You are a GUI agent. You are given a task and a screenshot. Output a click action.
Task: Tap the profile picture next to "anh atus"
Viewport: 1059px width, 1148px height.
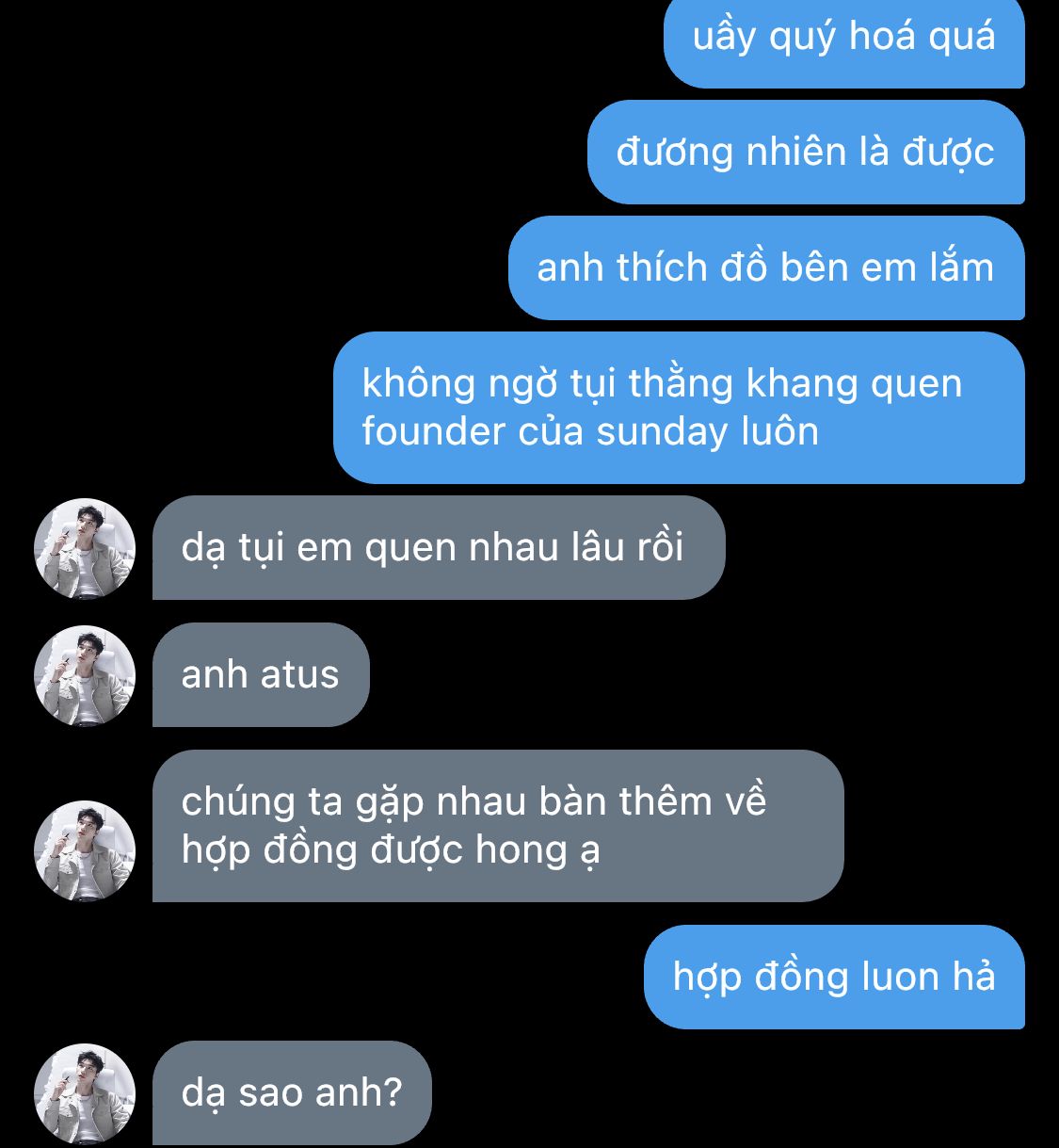(x=85, y=676)
